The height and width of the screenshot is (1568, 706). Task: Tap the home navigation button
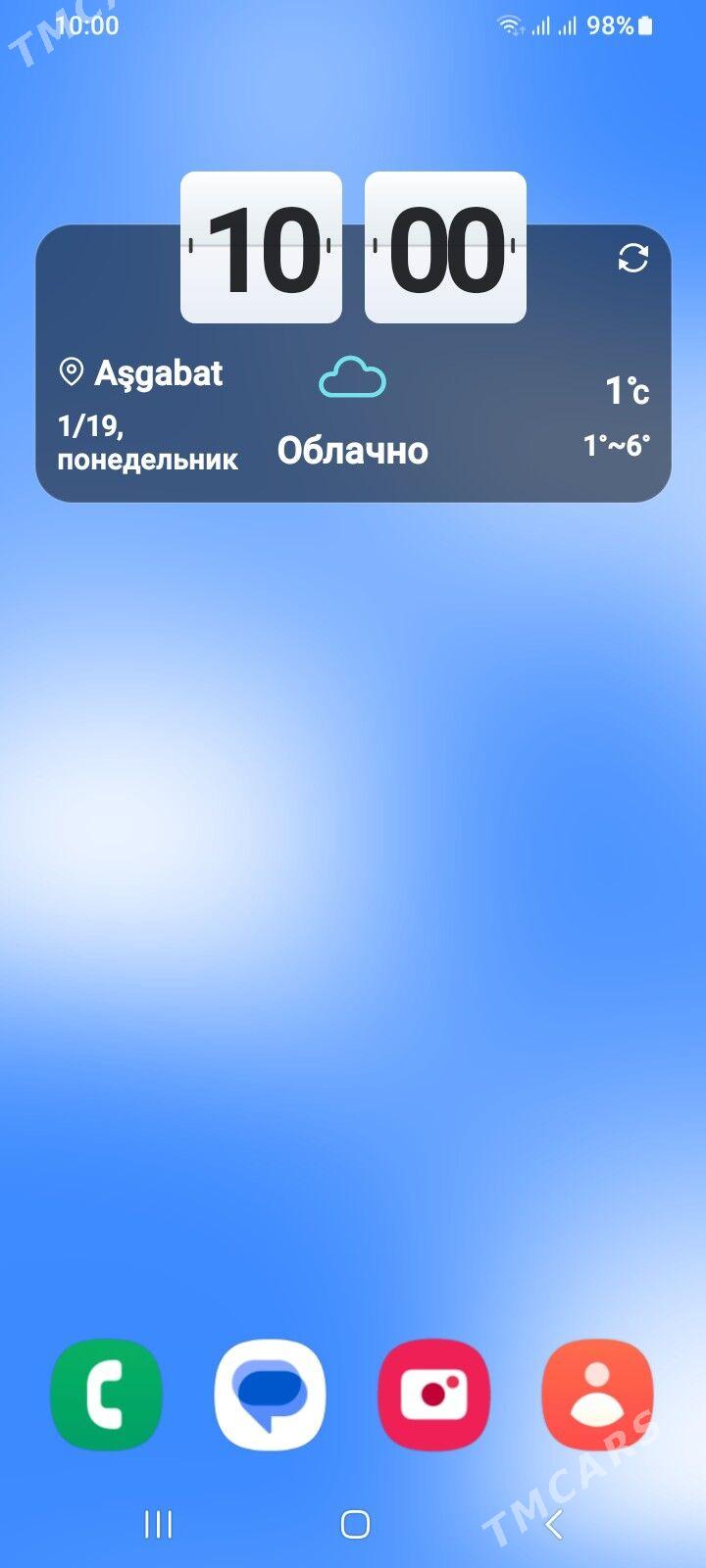(x=355, y=1524)
